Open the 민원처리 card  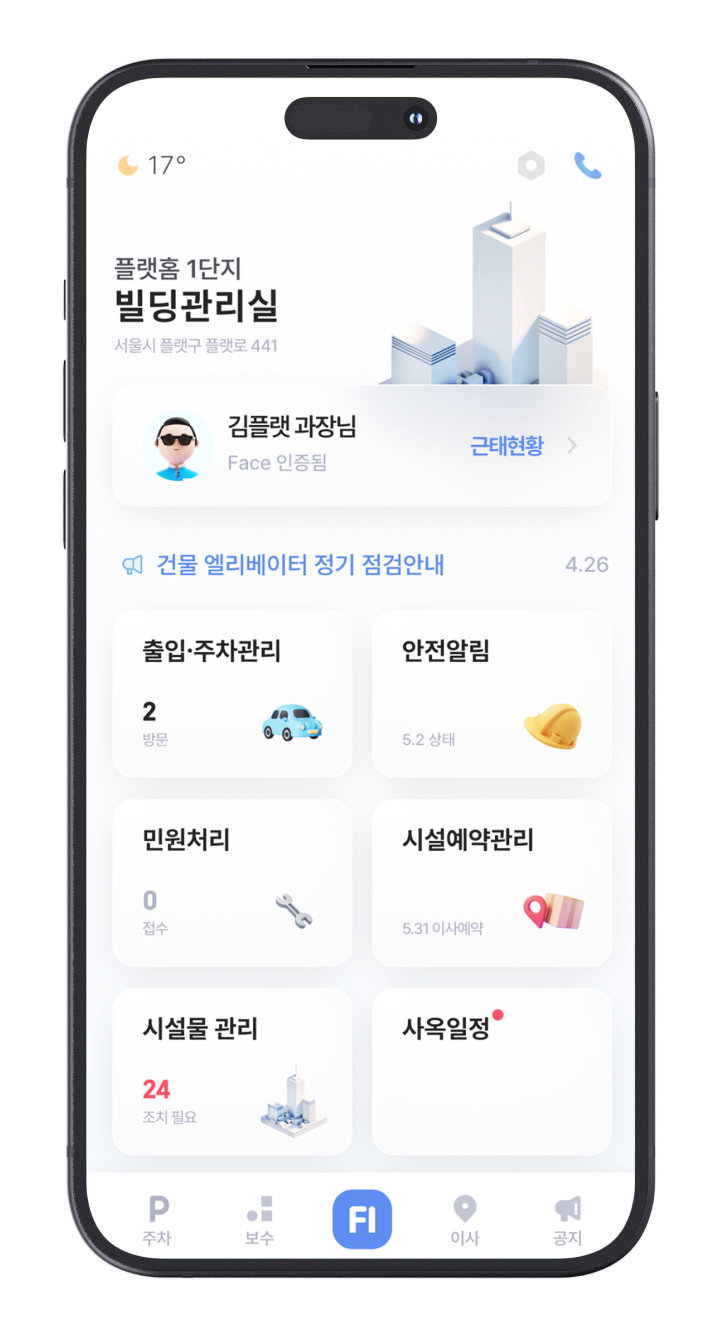(232, 882)
